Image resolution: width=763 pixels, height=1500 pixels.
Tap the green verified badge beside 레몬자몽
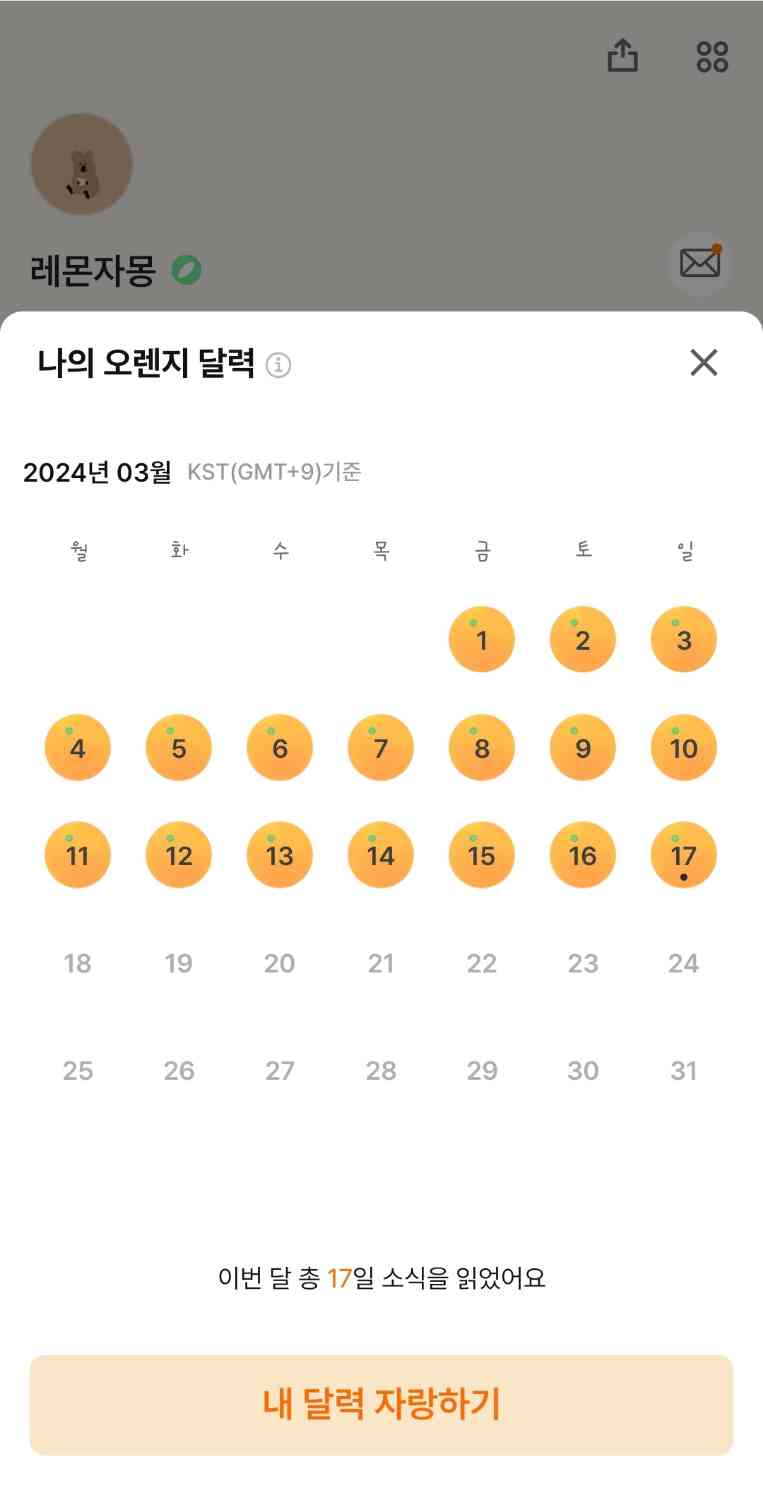click(x=188, y=268)
